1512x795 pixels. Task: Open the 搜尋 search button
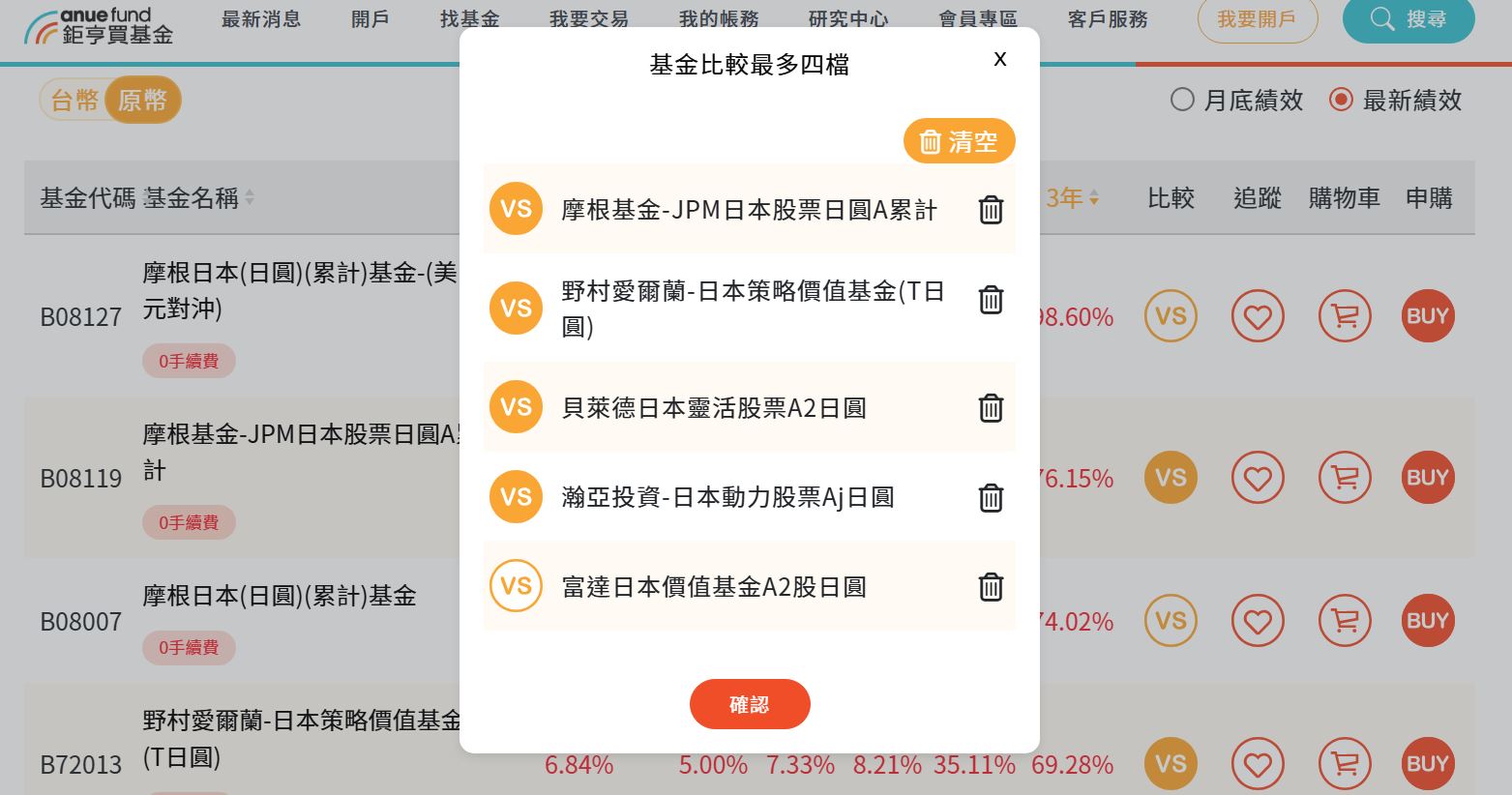[1408, 19]
